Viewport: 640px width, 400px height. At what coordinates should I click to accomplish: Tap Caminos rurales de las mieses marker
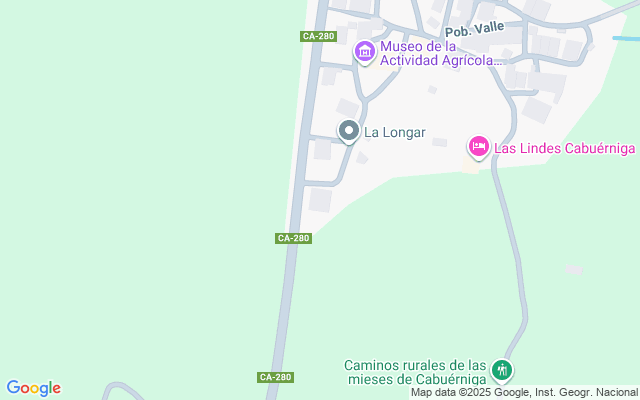[502, 371]
